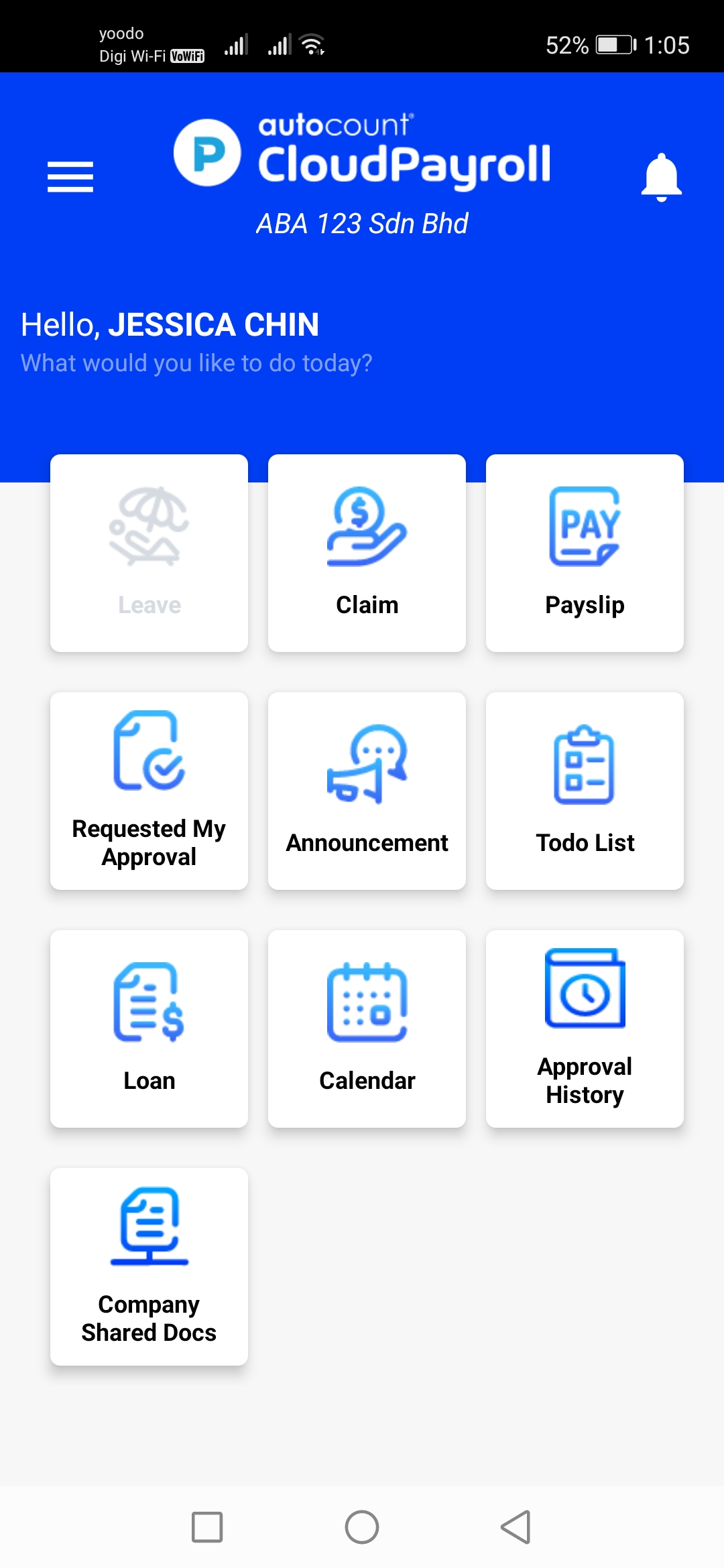This screenshot has width=724, height=1568.
Task: Go to the Loan section
Action: 149,1029
